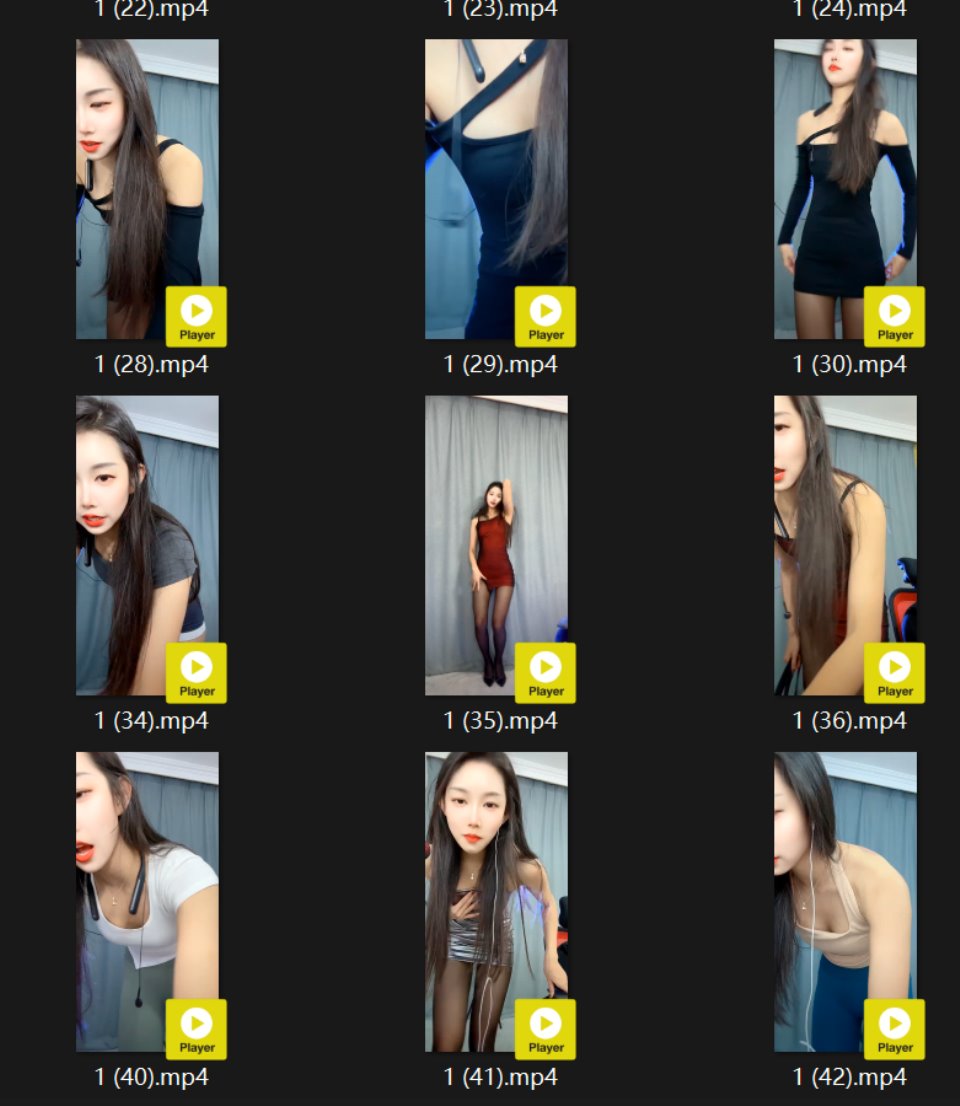The width and height of the screenshot is (960, 1106).
Task: Play the file 1 (41).mp4
Action: click(x=496, y=902)
